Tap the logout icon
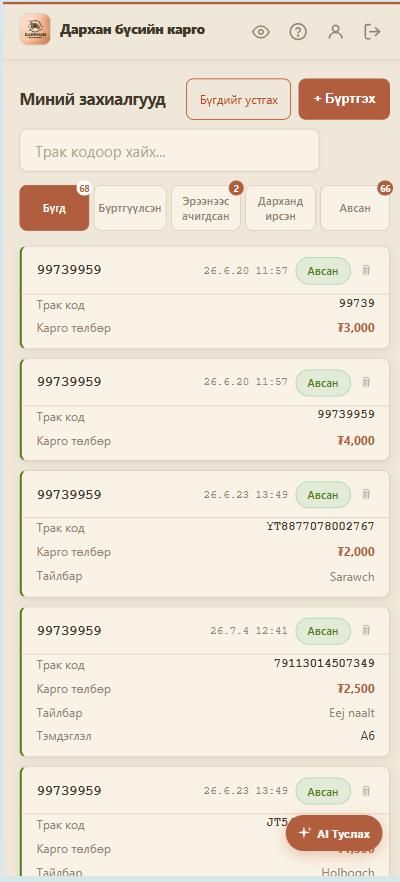 coord(372,32)
